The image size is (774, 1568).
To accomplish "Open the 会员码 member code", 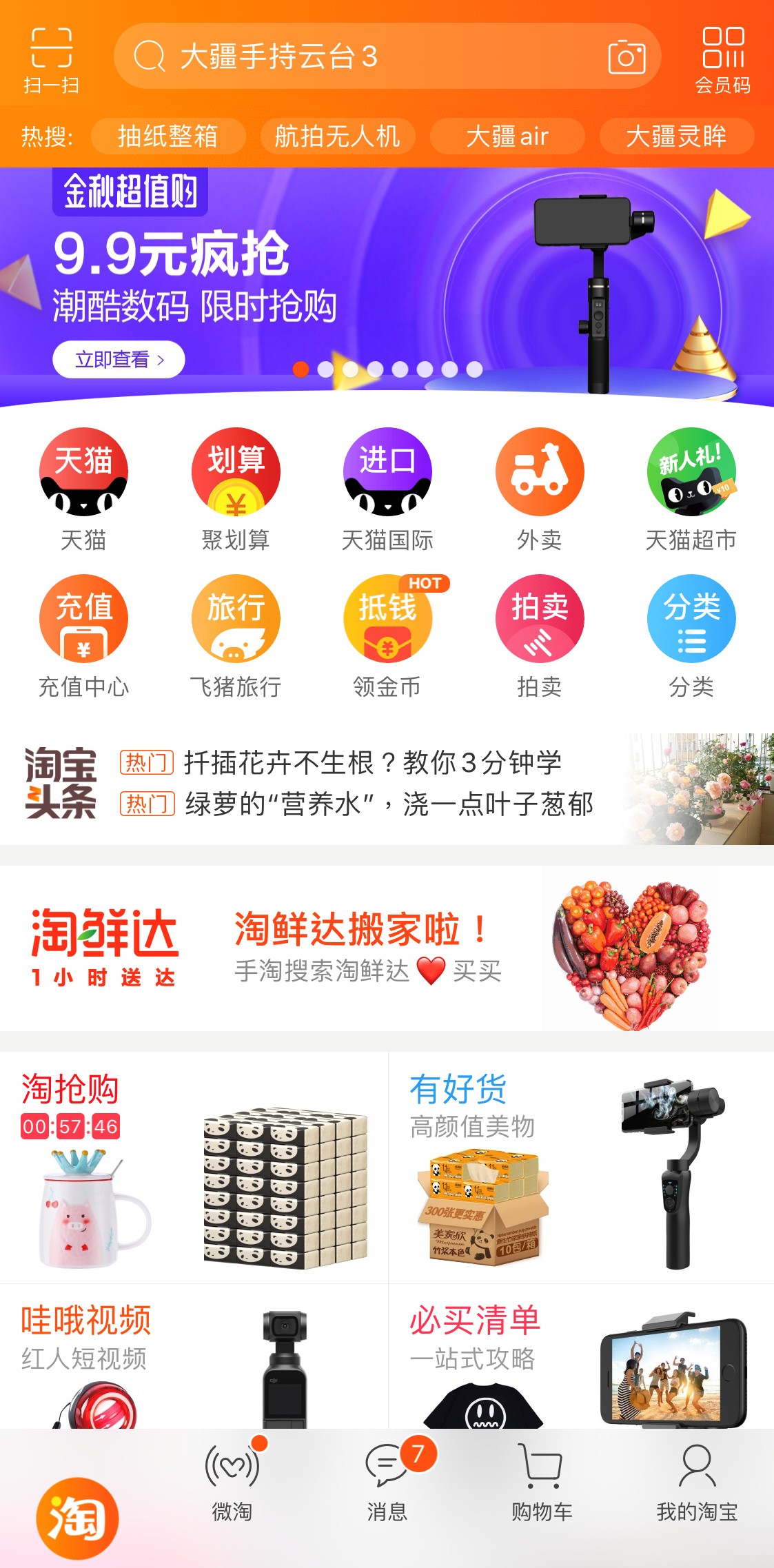I will (x=722, y=60).
